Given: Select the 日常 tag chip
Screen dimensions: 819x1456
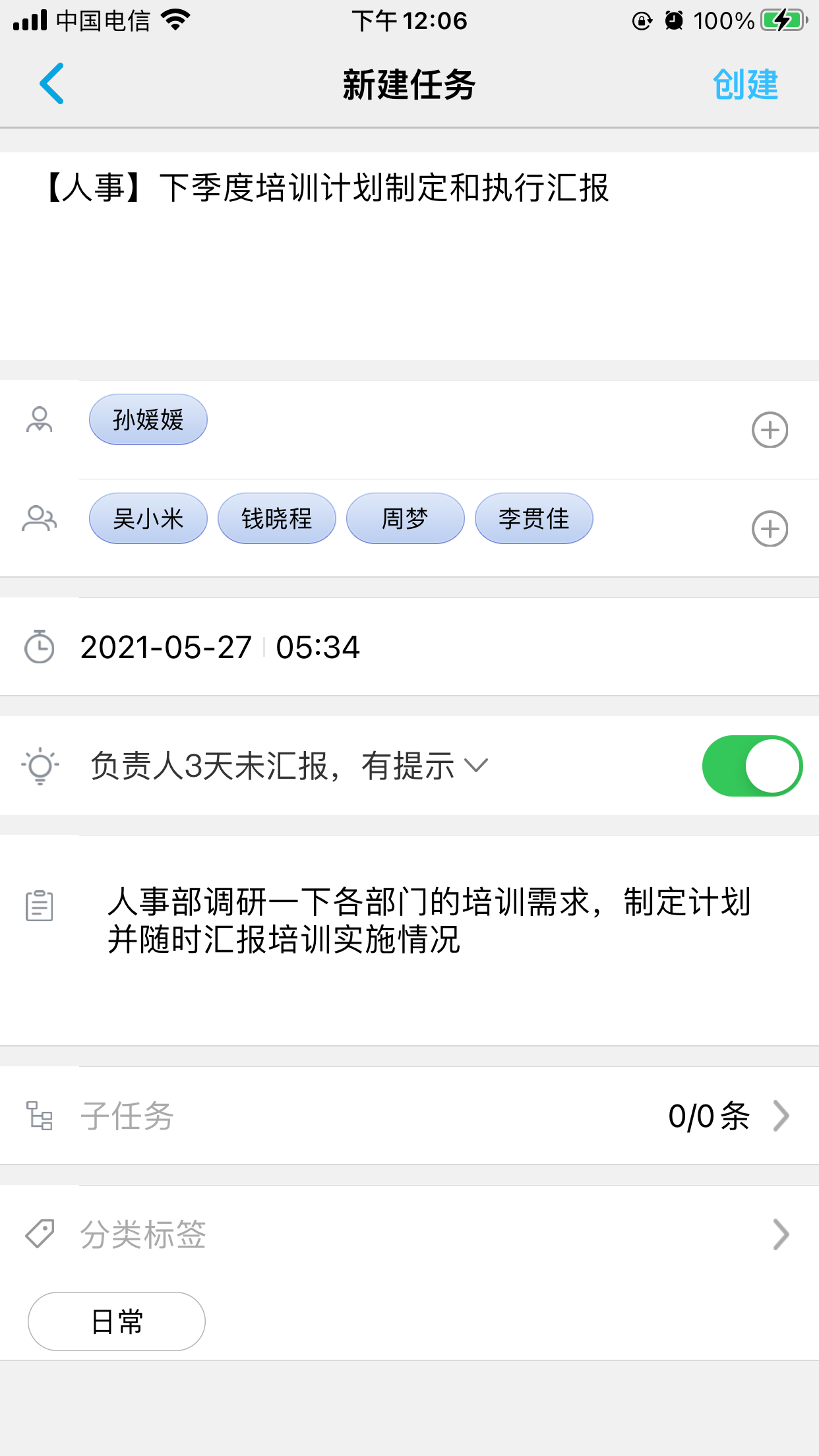Looking at the screenshot, I should click(x=117, y=1321).
